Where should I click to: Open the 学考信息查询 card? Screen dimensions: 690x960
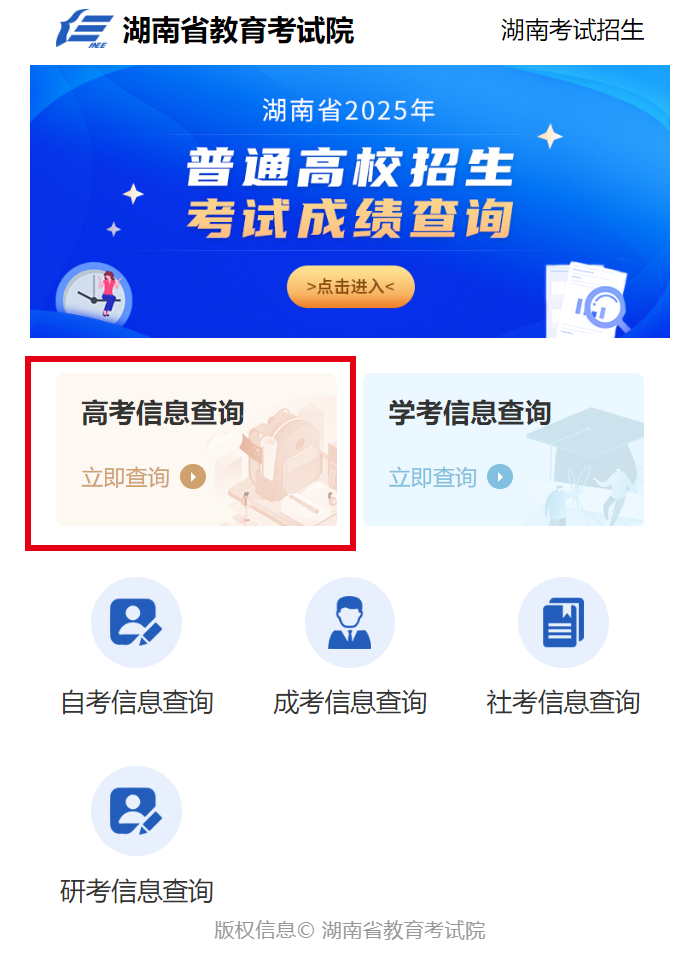pyautogui.click(x=503, y=449)
